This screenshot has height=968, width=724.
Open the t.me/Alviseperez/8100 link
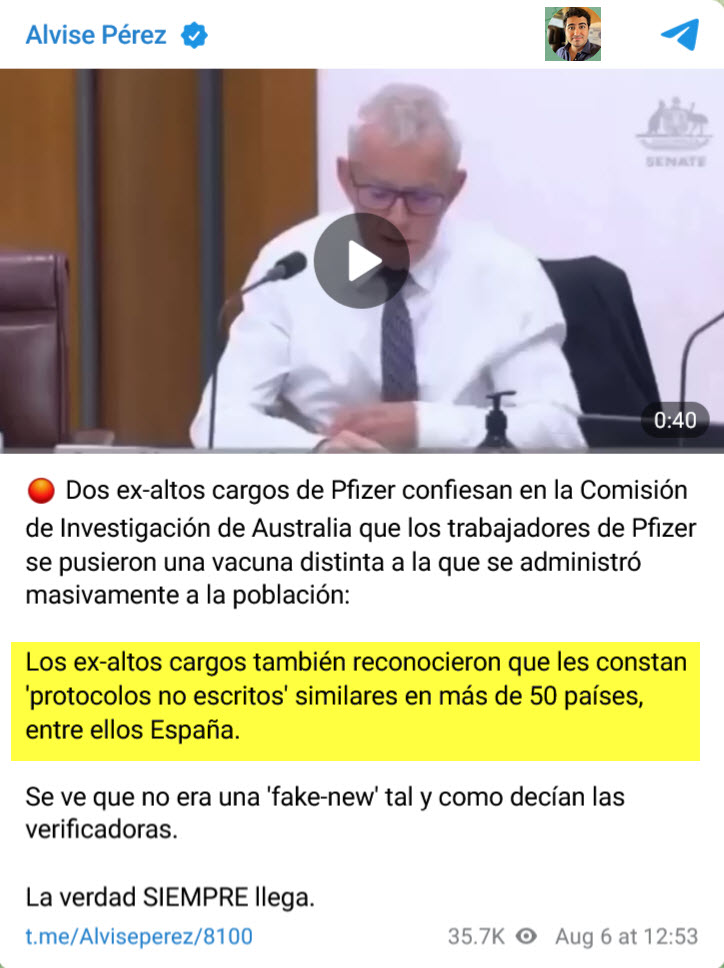coord(139,936)
